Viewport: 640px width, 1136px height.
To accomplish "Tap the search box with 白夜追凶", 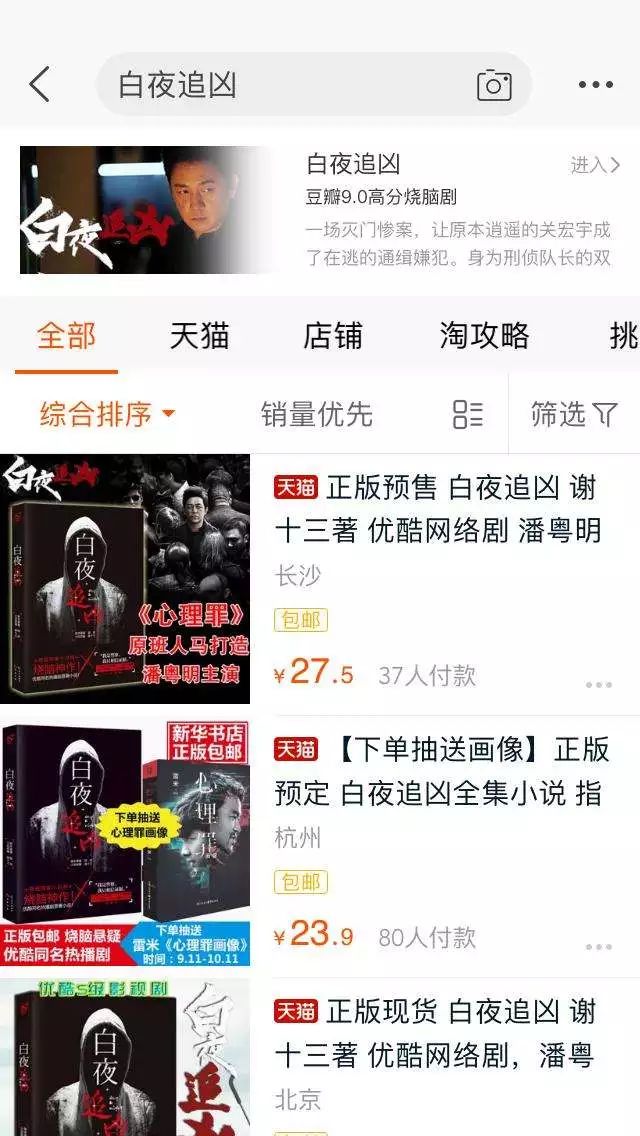I will pos(280,85).
